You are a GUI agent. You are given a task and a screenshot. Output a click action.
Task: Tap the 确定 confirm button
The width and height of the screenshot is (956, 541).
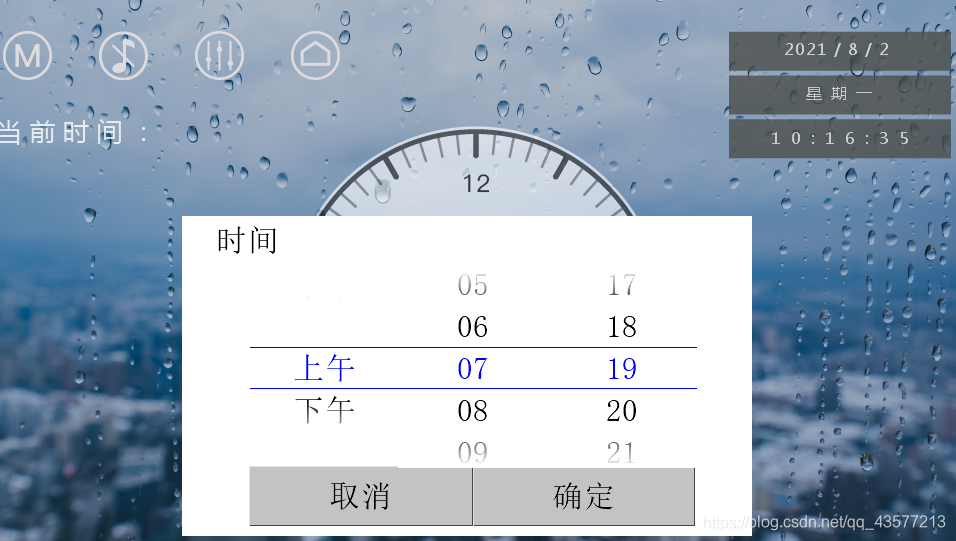(583, 496)
